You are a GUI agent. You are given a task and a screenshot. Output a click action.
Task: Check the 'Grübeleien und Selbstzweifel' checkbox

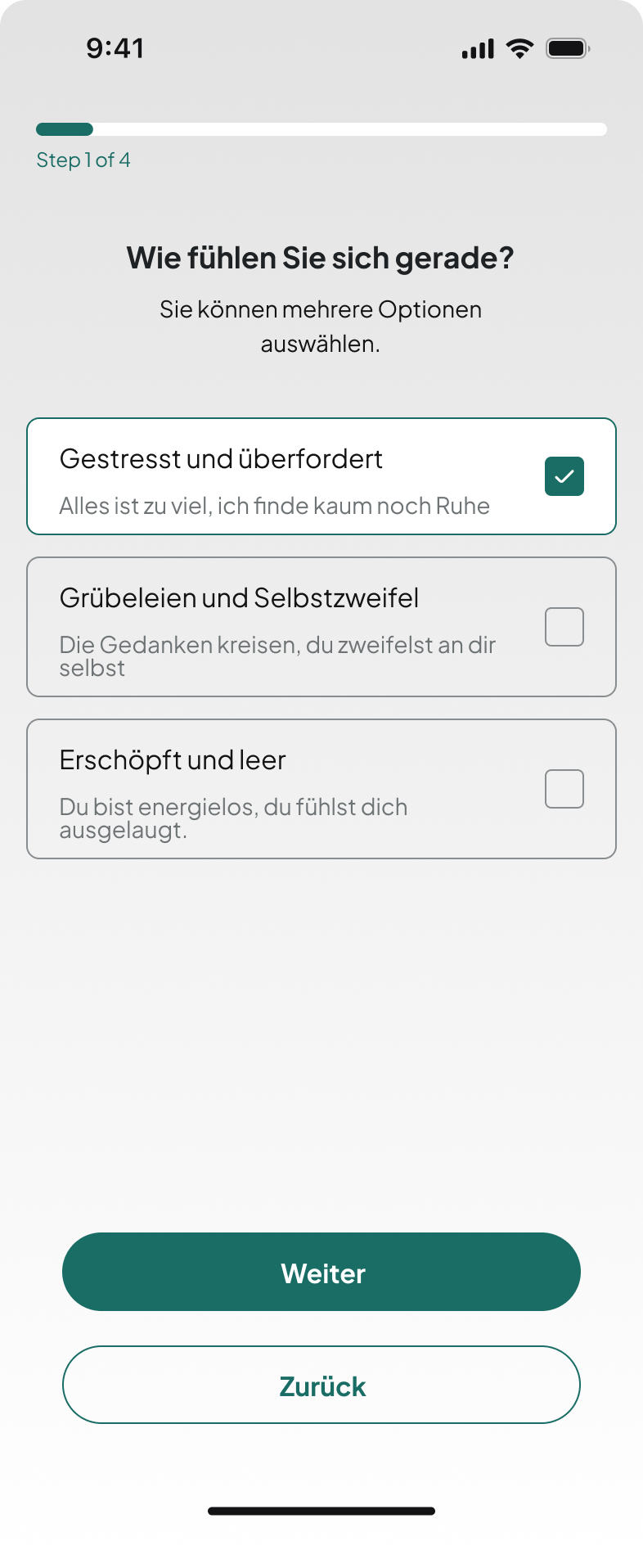pos(564,626)
